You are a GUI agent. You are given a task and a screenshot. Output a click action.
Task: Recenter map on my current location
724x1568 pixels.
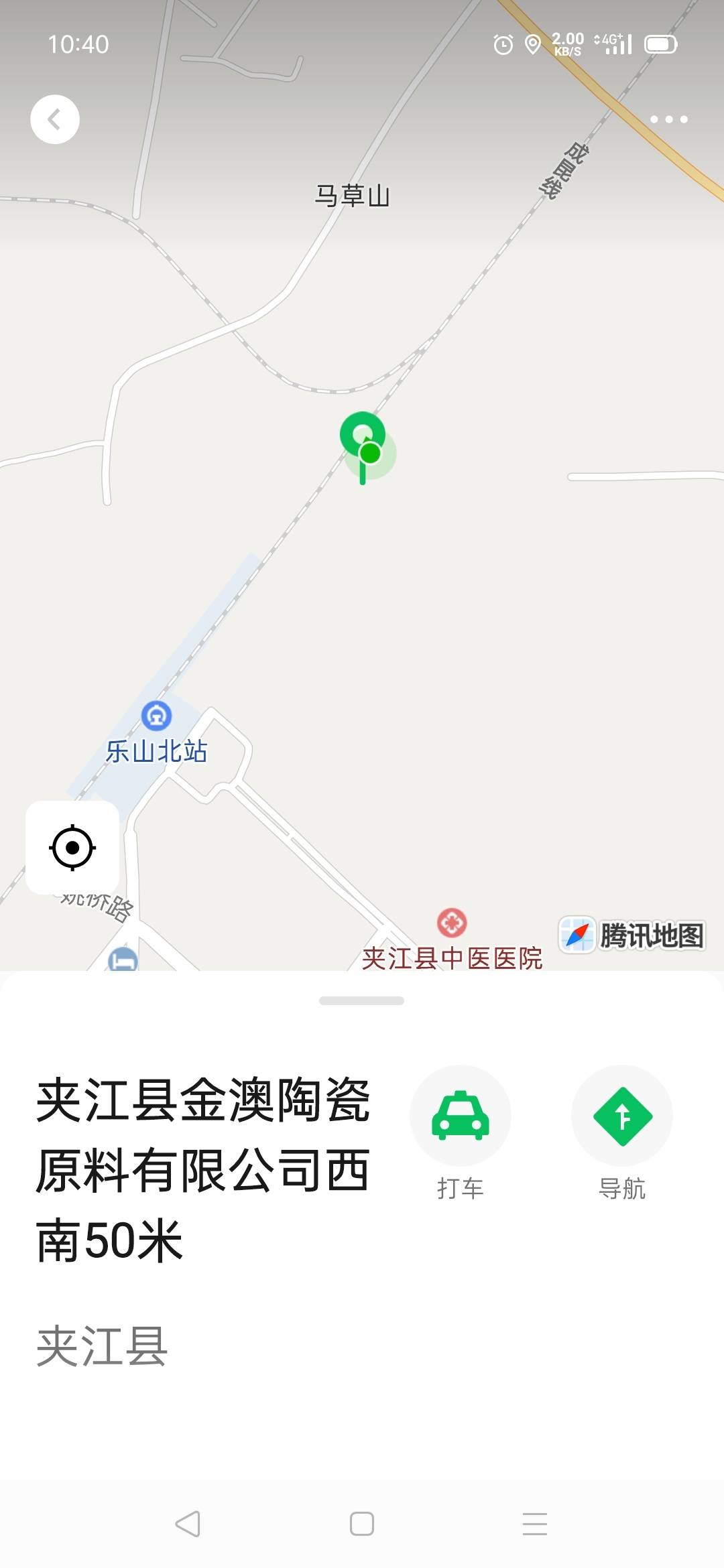tap(72, 848)
